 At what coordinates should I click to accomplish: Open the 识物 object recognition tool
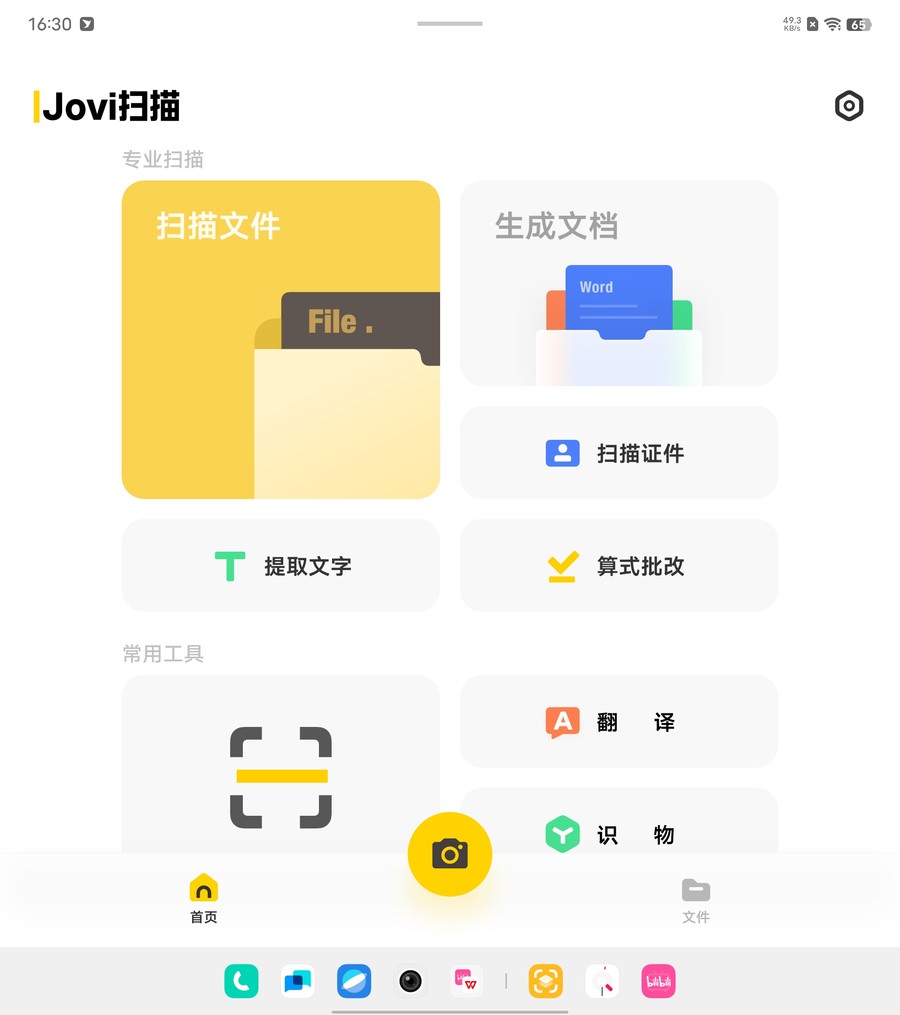[x=618, y=835]
